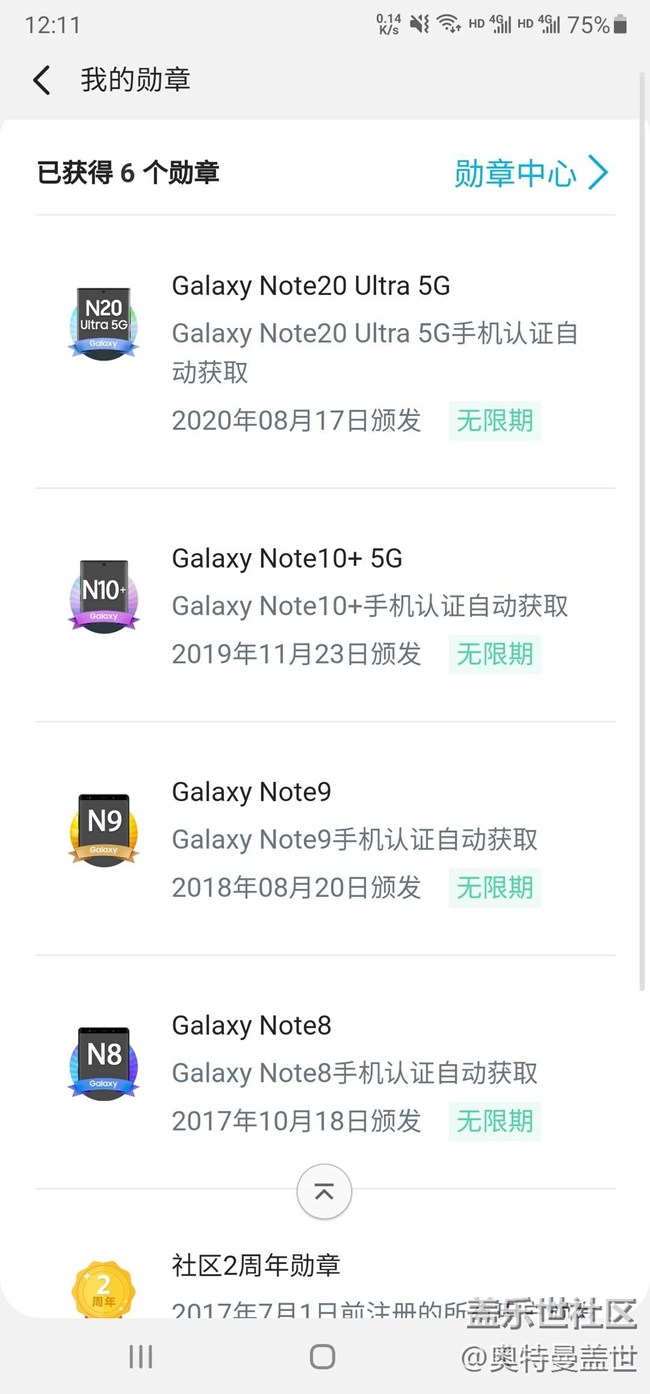
Task: Open the Galaxy Note8 badge details
Action: (325, 1072)
